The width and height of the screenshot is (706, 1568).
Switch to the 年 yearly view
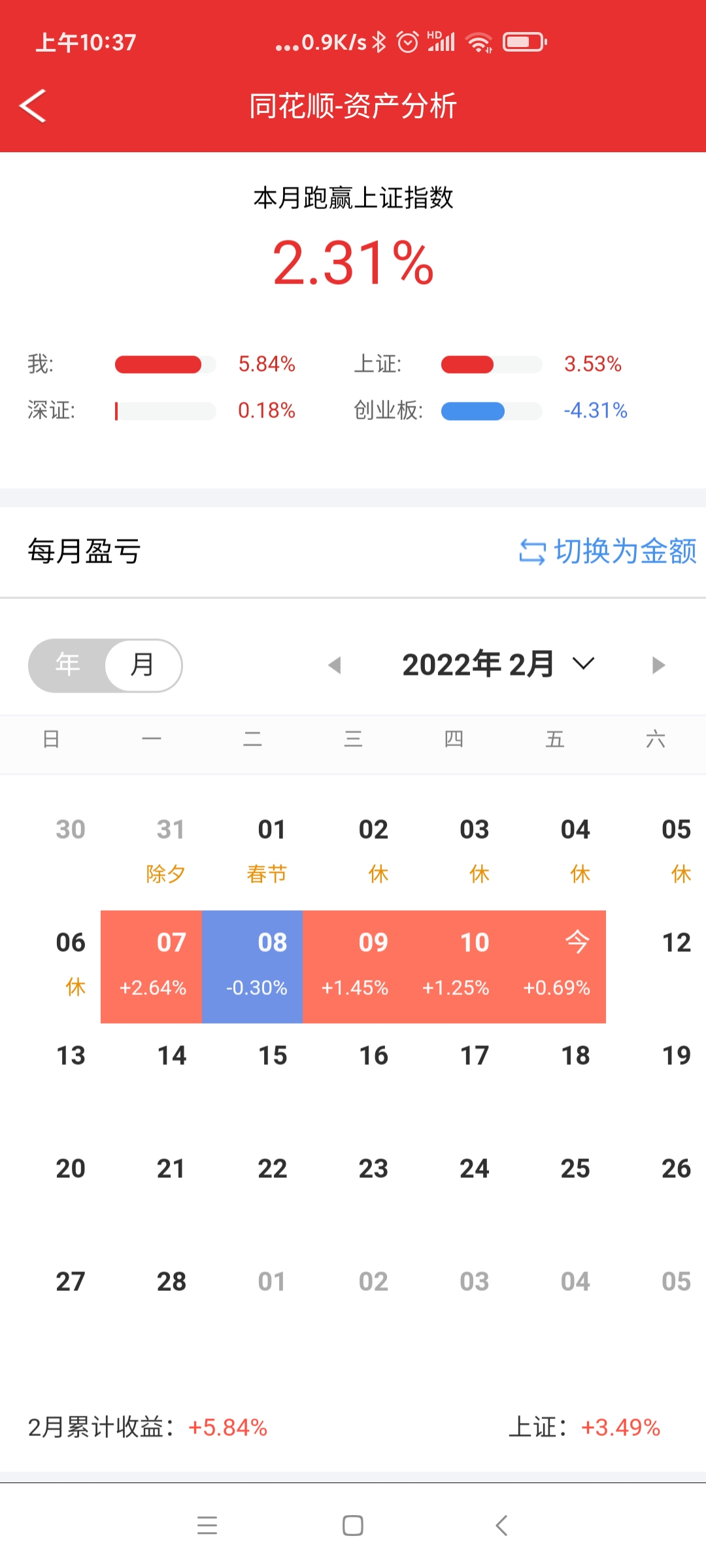point(68,664)
